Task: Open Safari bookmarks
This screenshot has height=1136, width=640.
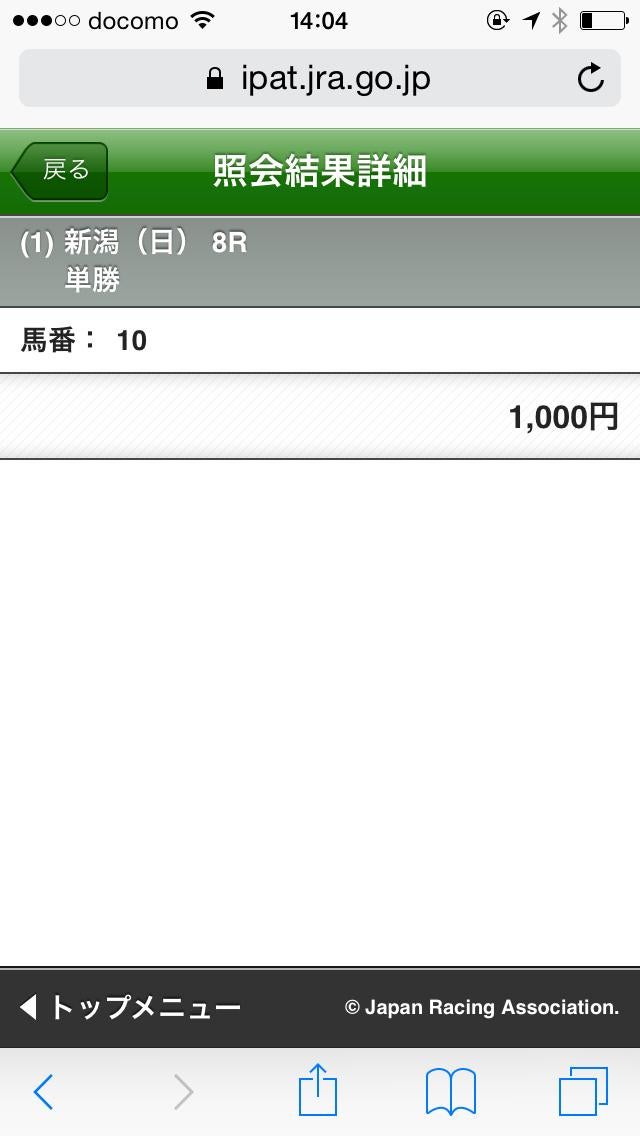Action: pyautogui.click(x=451, y=1091)
